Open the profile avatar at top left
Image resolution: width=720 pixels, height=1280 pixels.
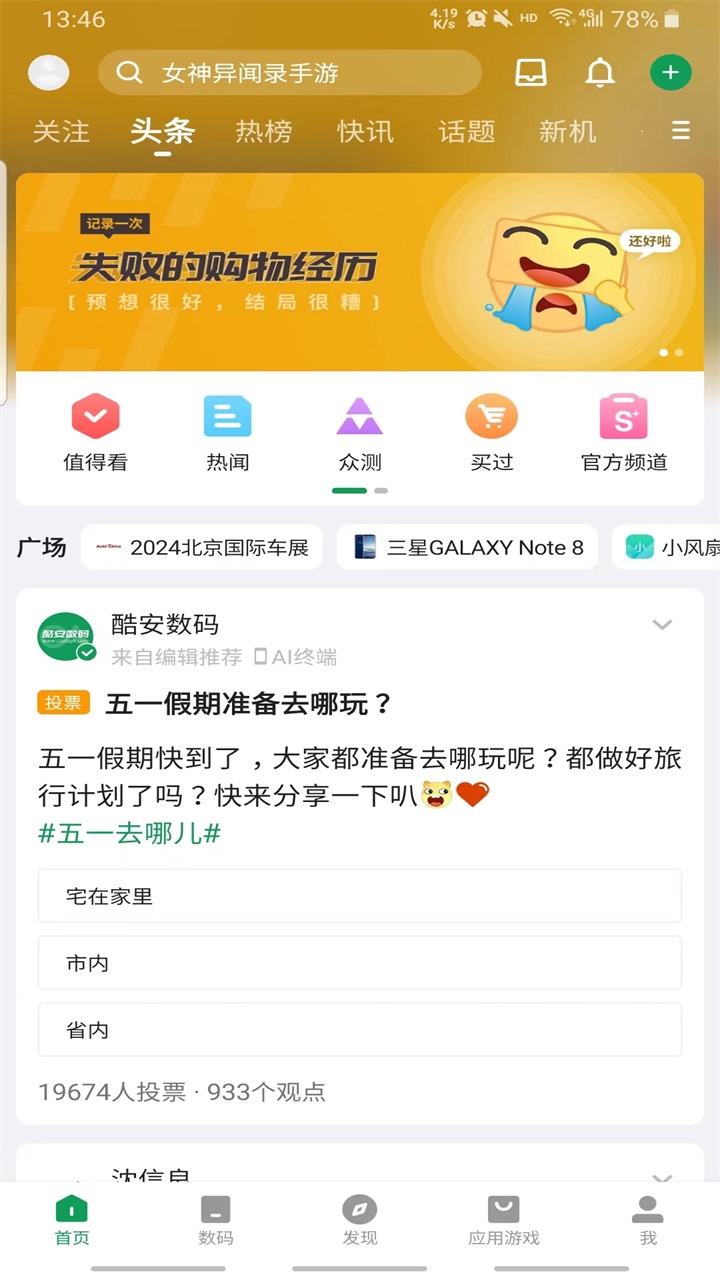click(x=48, y=73)
